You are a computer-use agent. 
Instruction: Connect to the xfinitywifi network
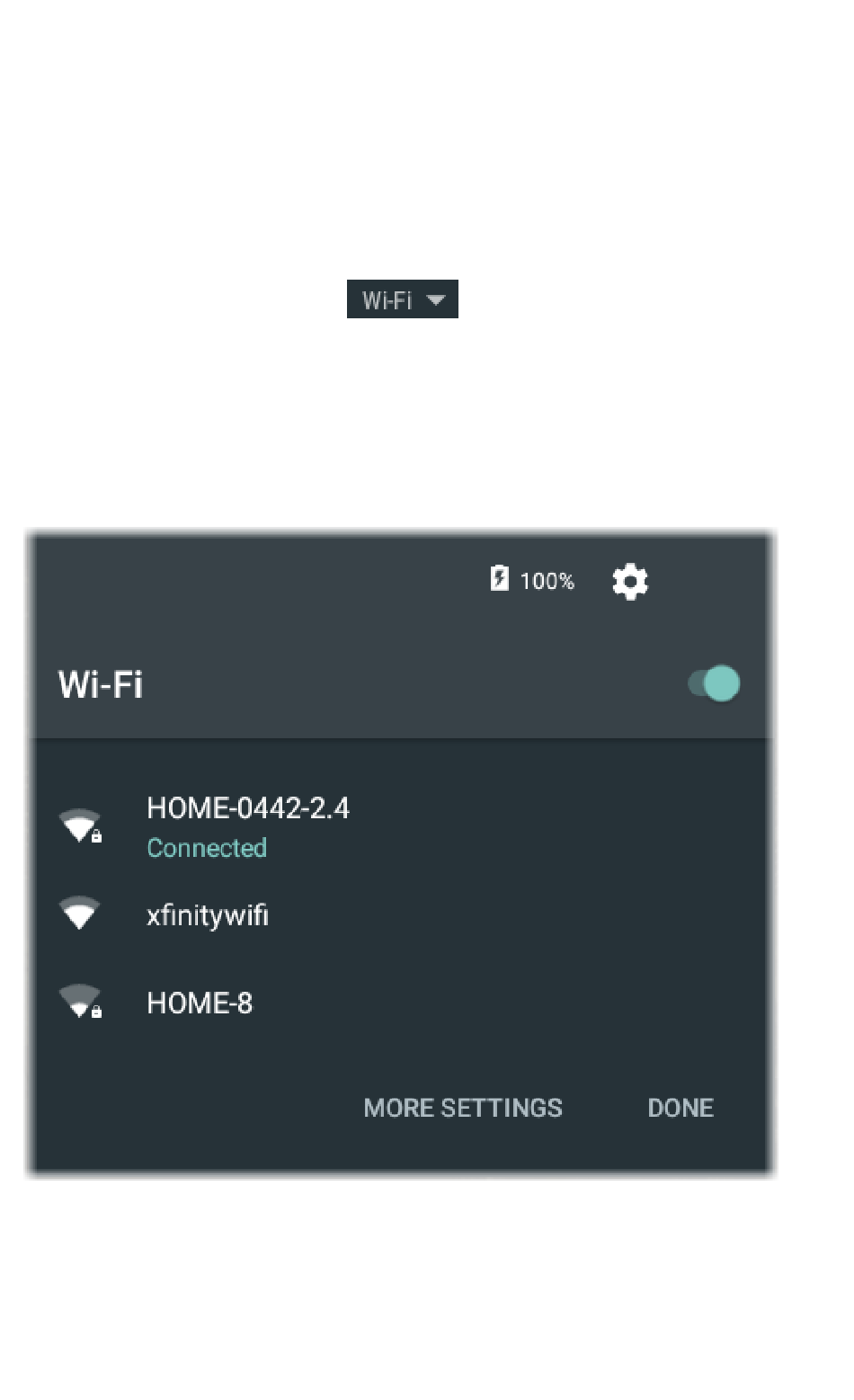click(x=400, y=915)
